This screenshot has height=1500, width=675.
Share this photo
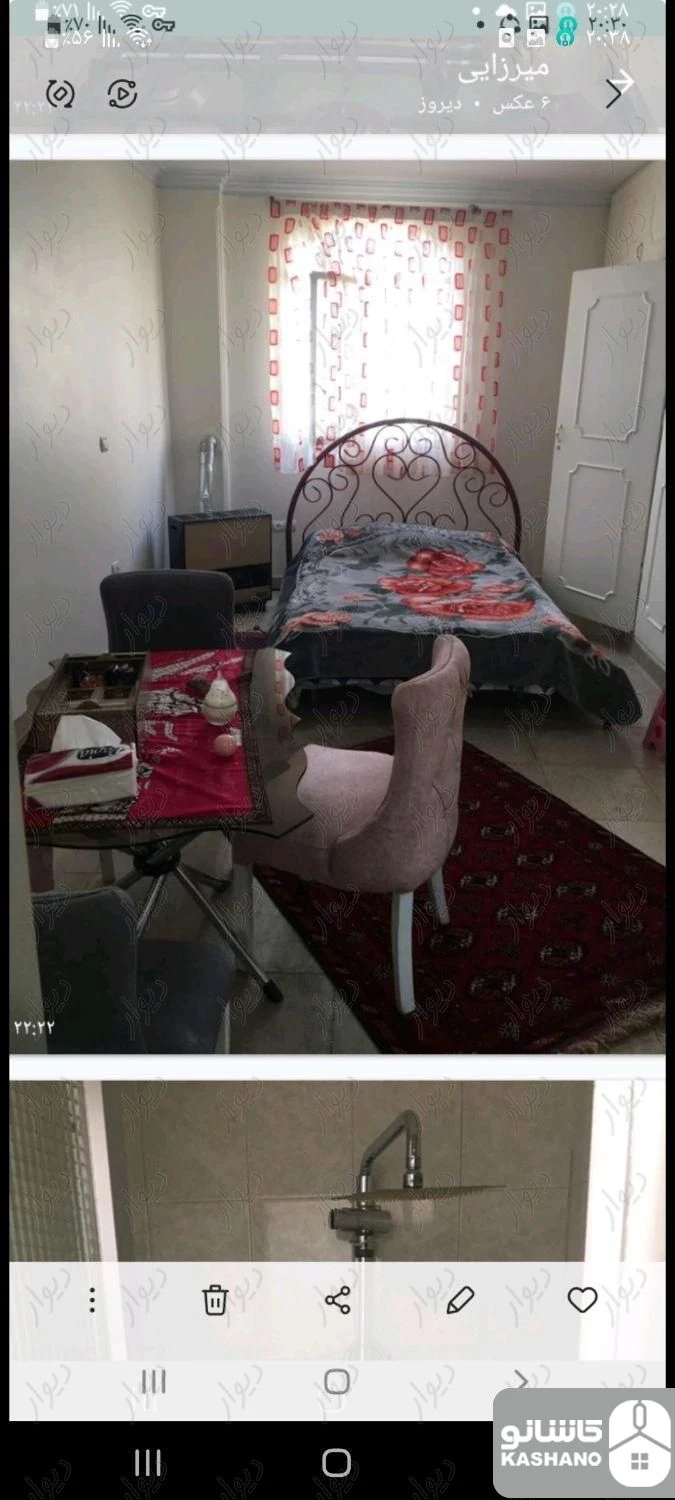click(338, 1300)
